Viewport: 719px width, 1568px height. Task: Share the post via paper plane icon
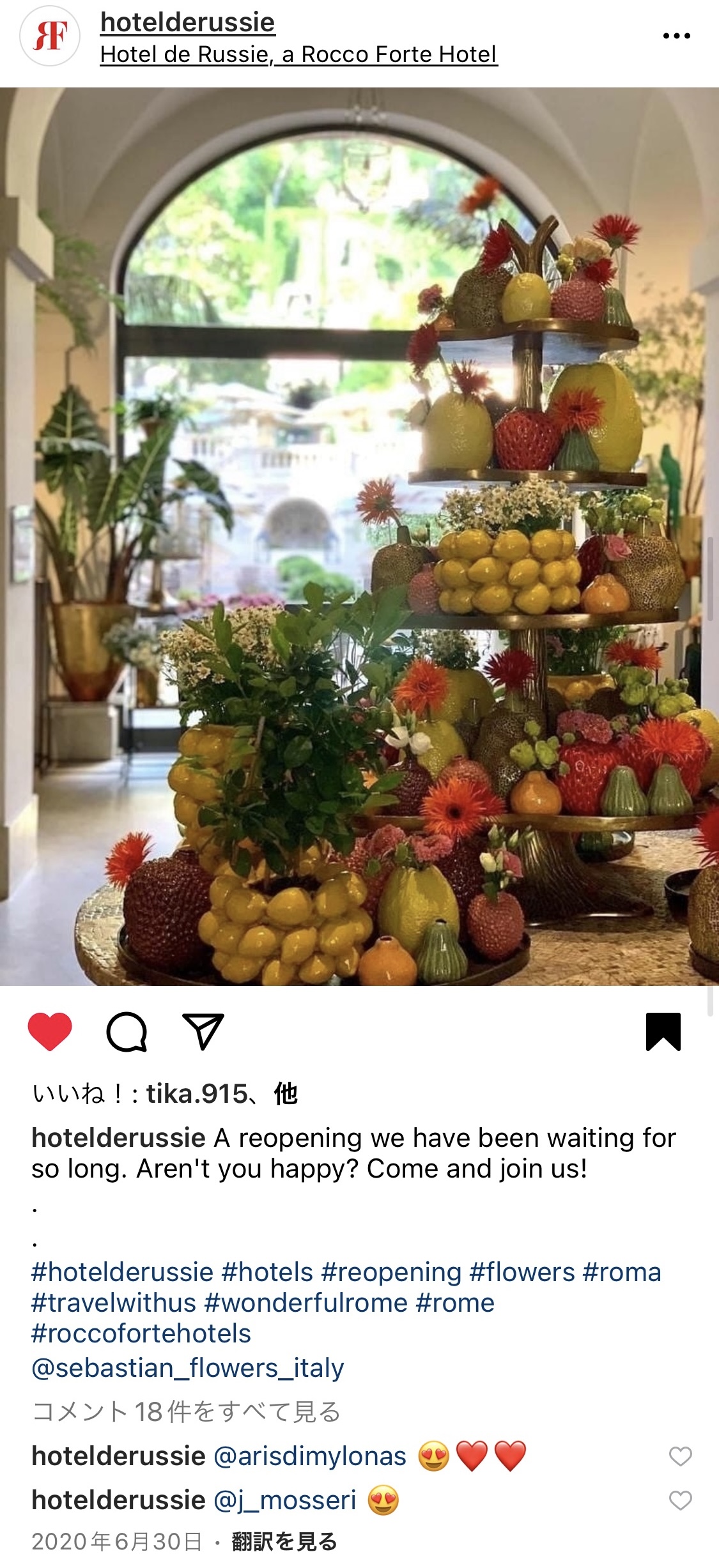point(203,1031)
